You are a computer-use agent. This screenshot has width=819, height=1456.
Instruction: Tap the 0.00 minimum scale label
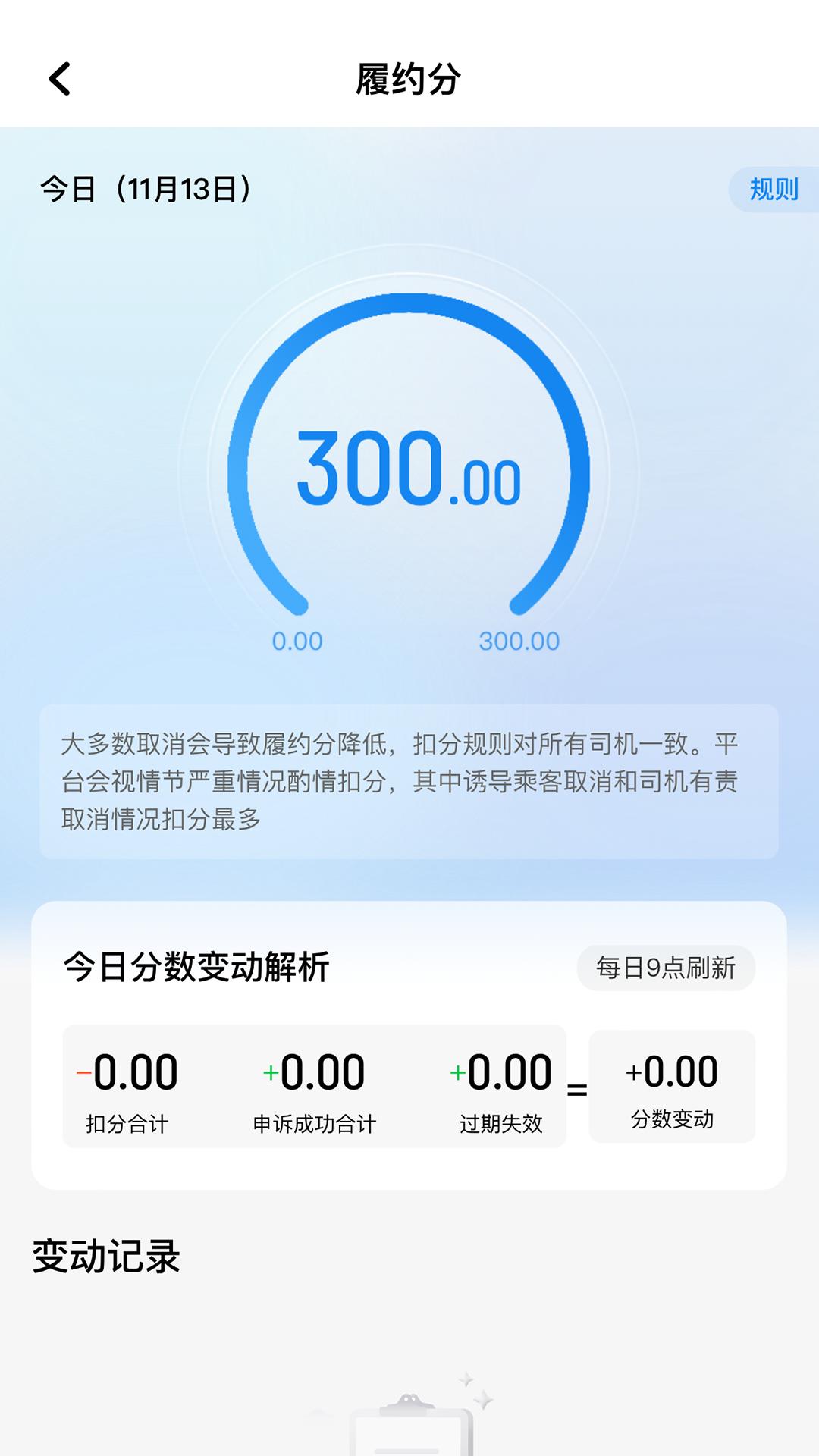pyautogui.click(x=297, y=641)
